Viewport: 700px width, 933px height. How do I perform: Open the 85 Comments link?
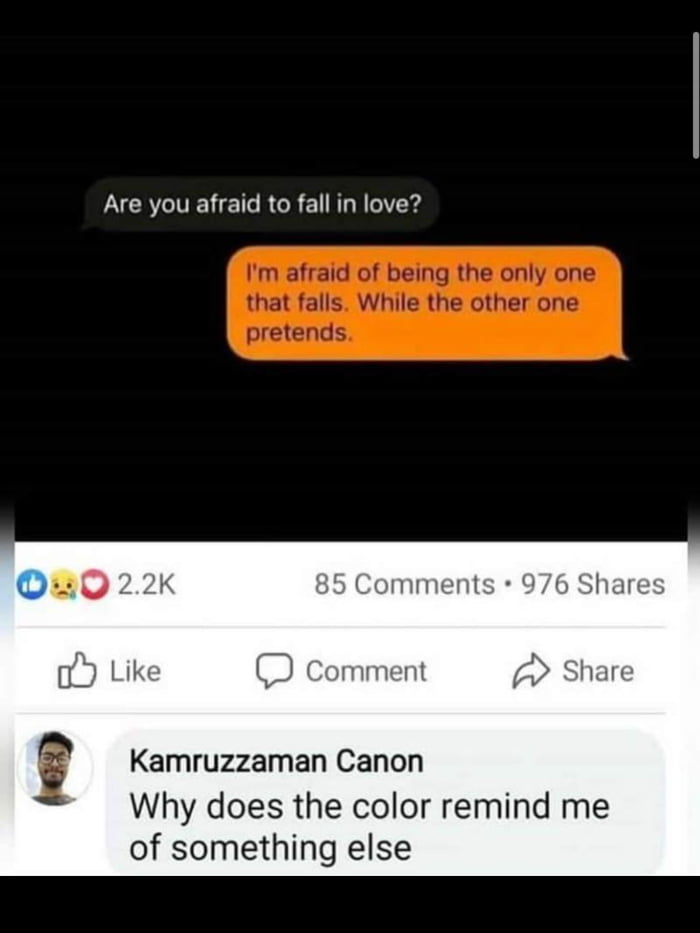404,584
